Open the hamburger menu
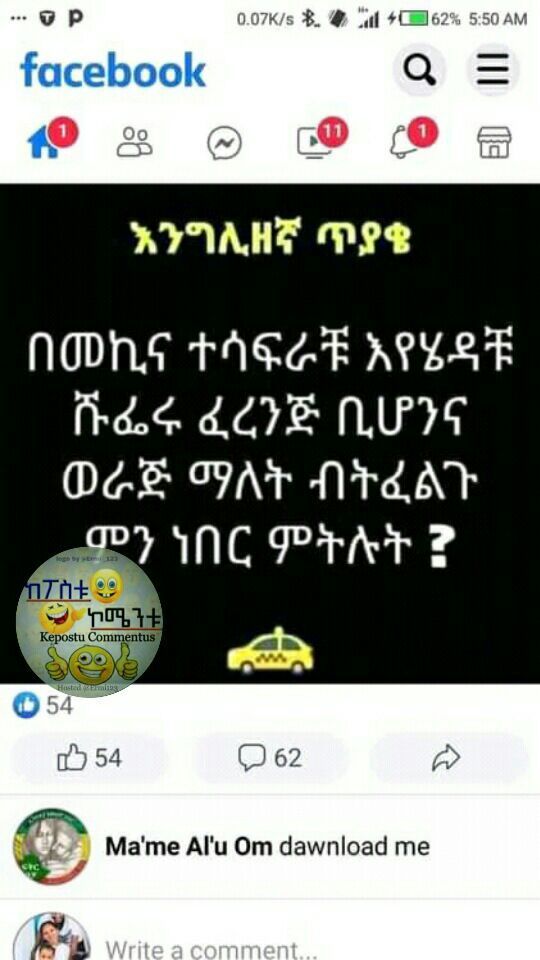The height and width of the screenshot is (960, 540). (x=493, y=70)
